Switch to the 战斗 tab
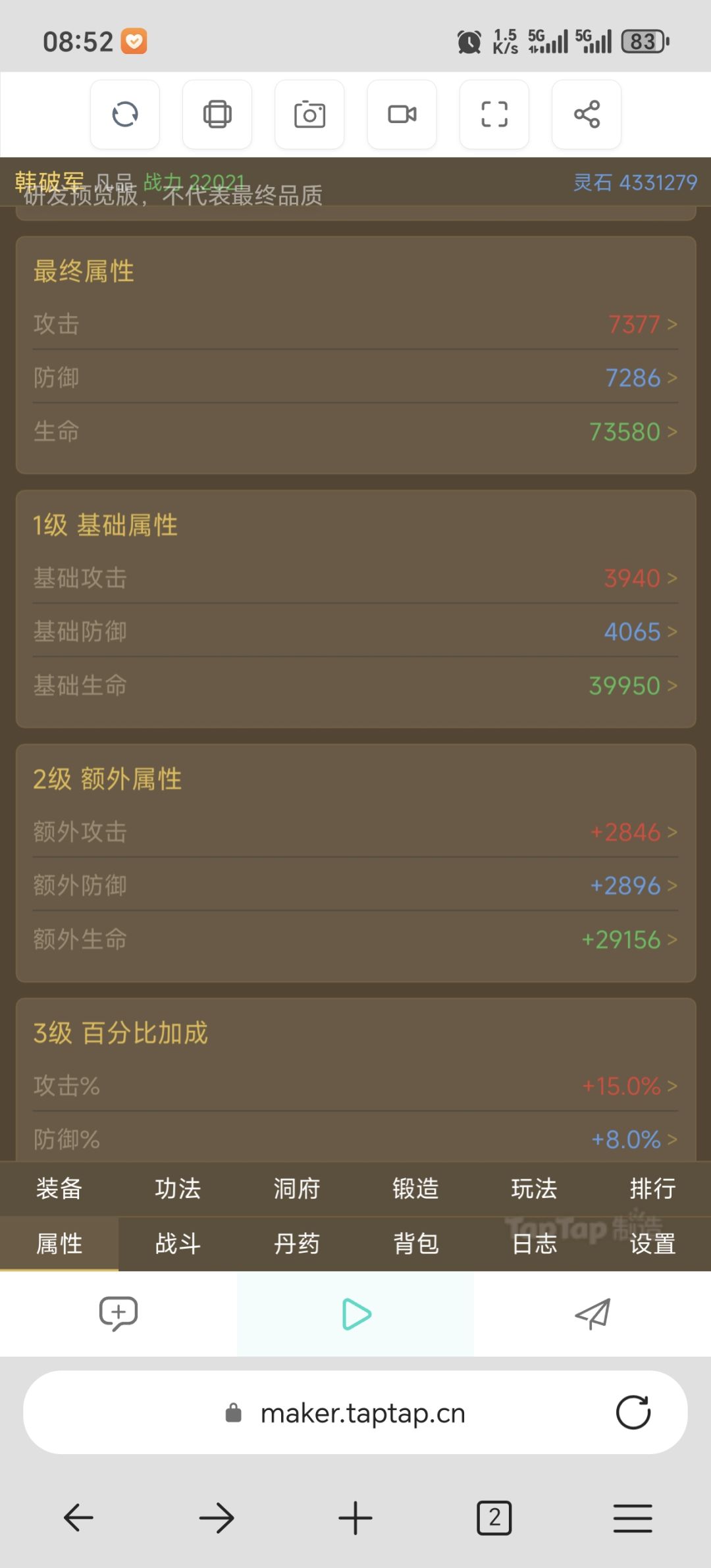The height and width of the screenshot is (1568, 711). pyautogui.click(x=177, y=1243)
